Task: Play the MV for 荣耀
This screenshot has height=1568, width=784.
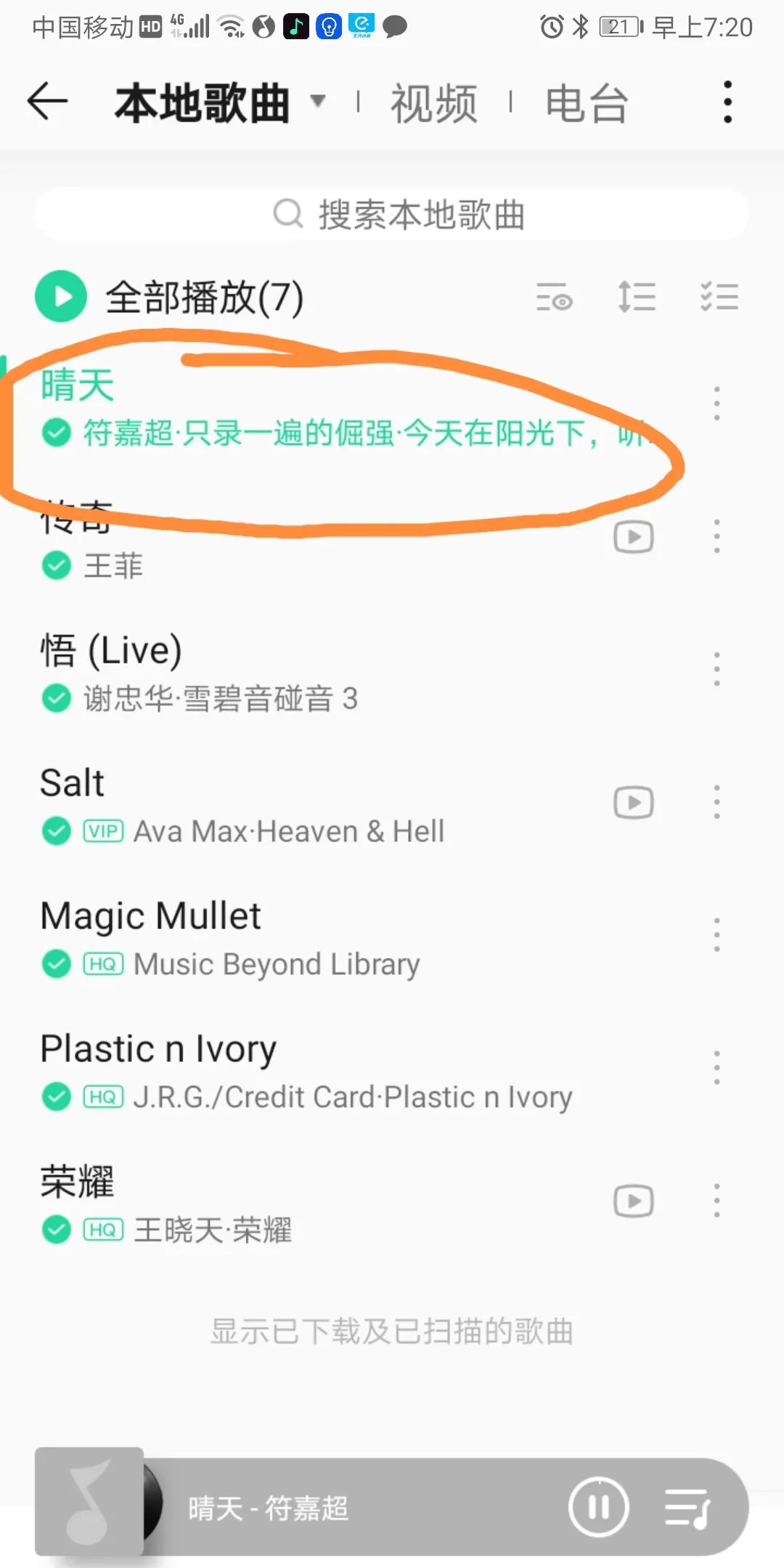Action: click(x=632, y=1201)
